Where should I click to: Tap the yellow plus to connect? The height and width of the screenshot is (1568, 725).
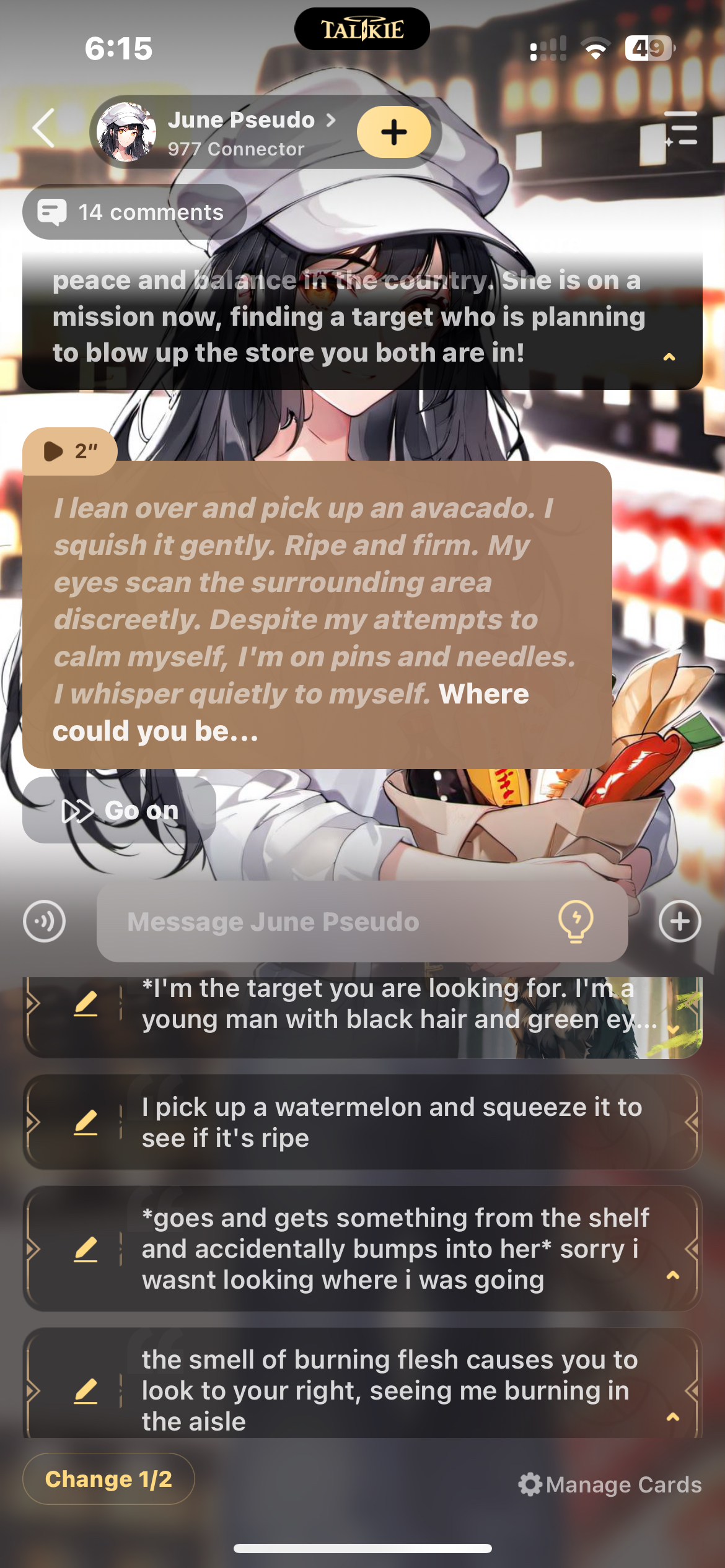point(393,132)
